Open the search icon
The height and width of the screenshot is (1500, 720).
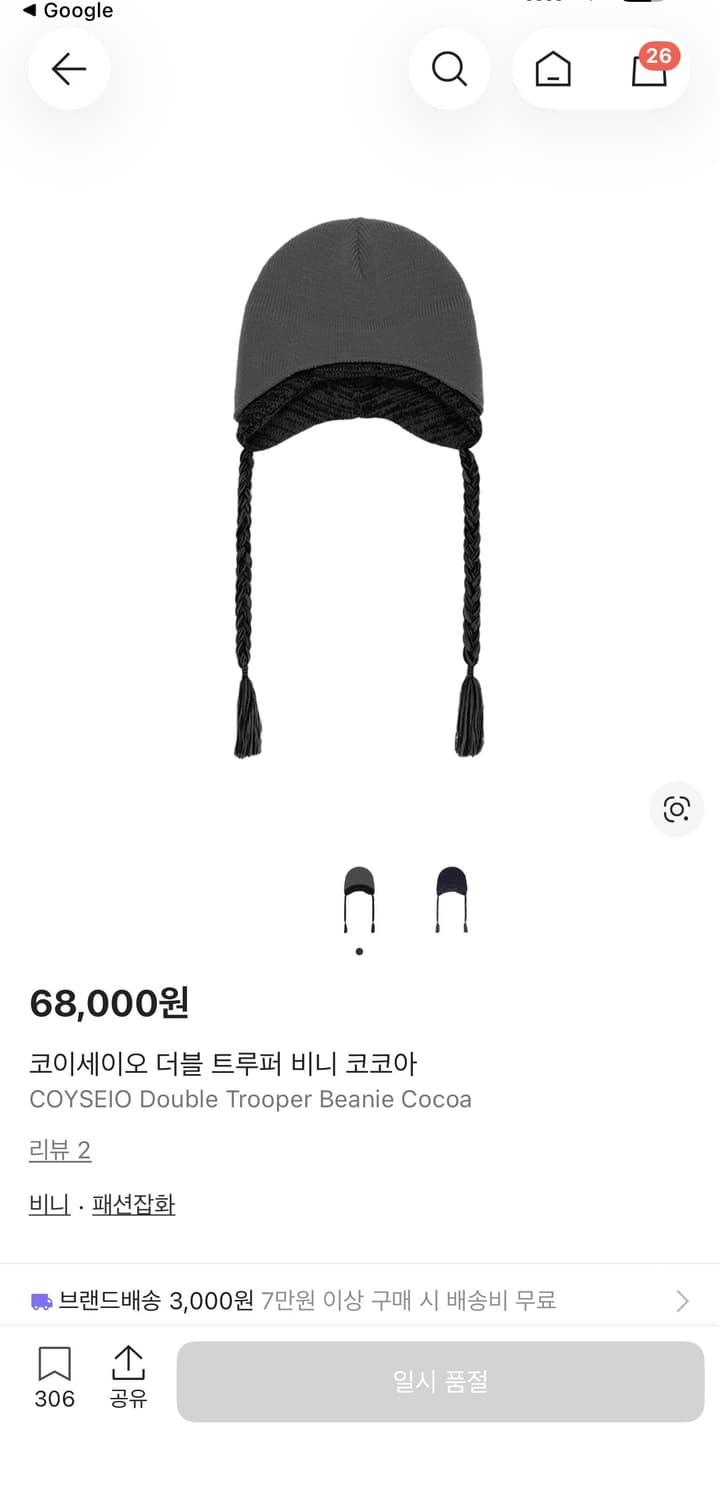pos(449,69)
